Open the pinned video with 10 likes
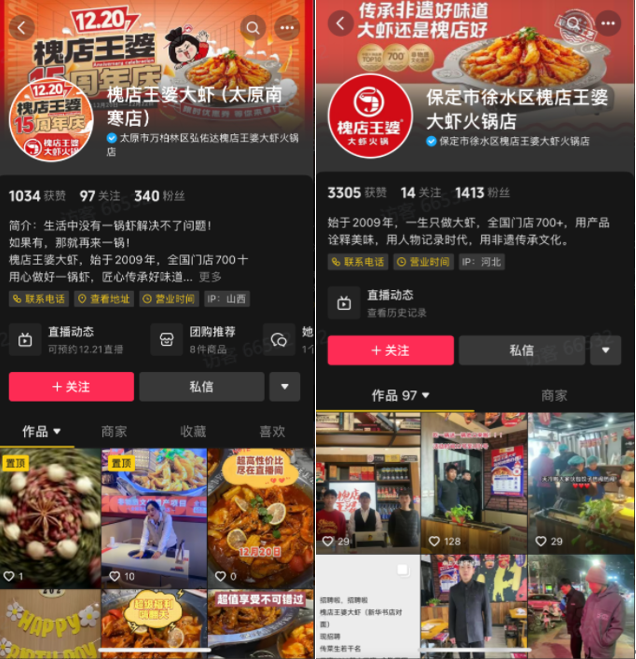The height and width of the screenshot is (659, 636). click(154, 518)
